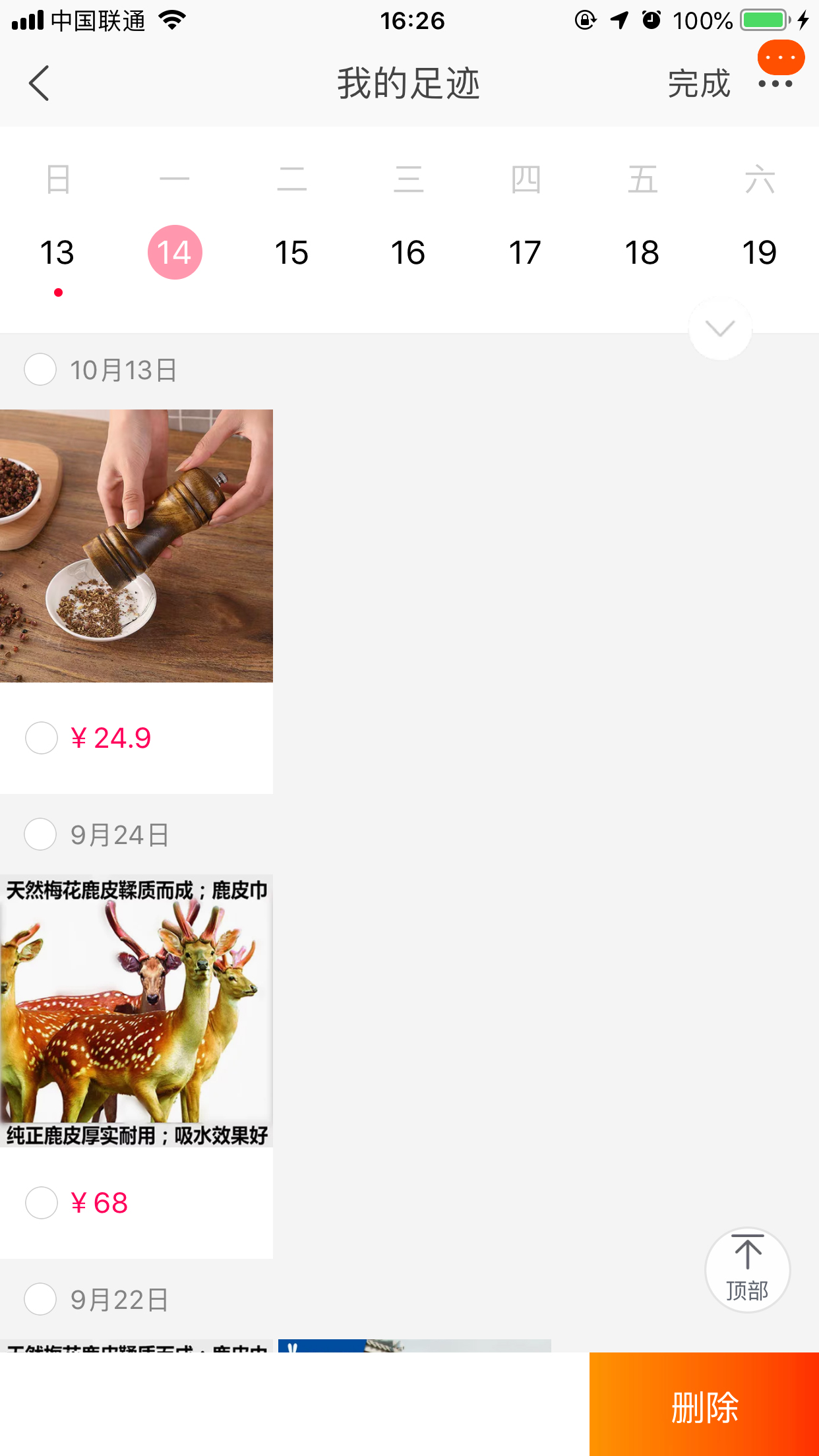Tap the down chevron to expand the calendar
Image resolution: width=819 pixels, height=1456 pixels.
click(x=720, y=328)
